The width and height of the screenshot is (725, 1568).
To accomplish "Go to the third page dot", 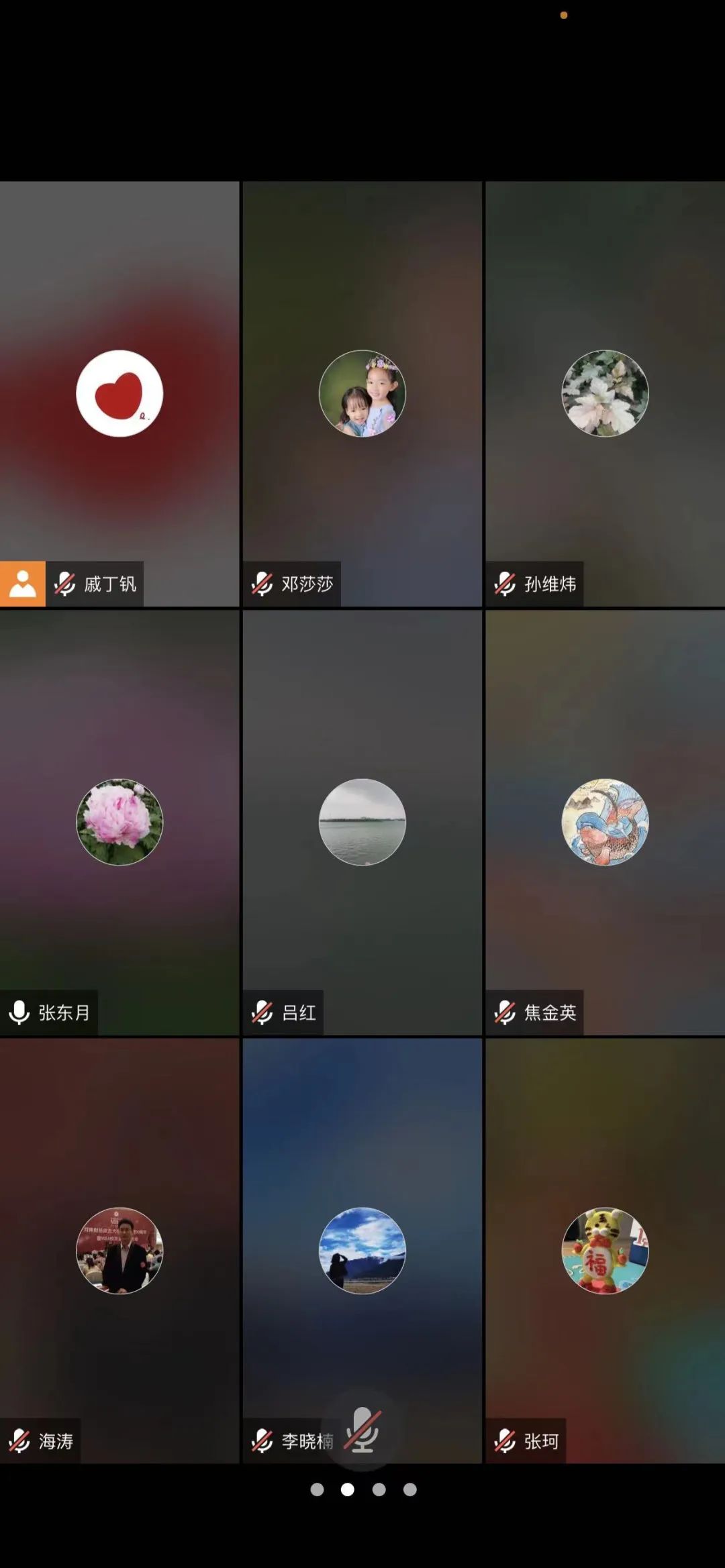I will point(379,1489).
